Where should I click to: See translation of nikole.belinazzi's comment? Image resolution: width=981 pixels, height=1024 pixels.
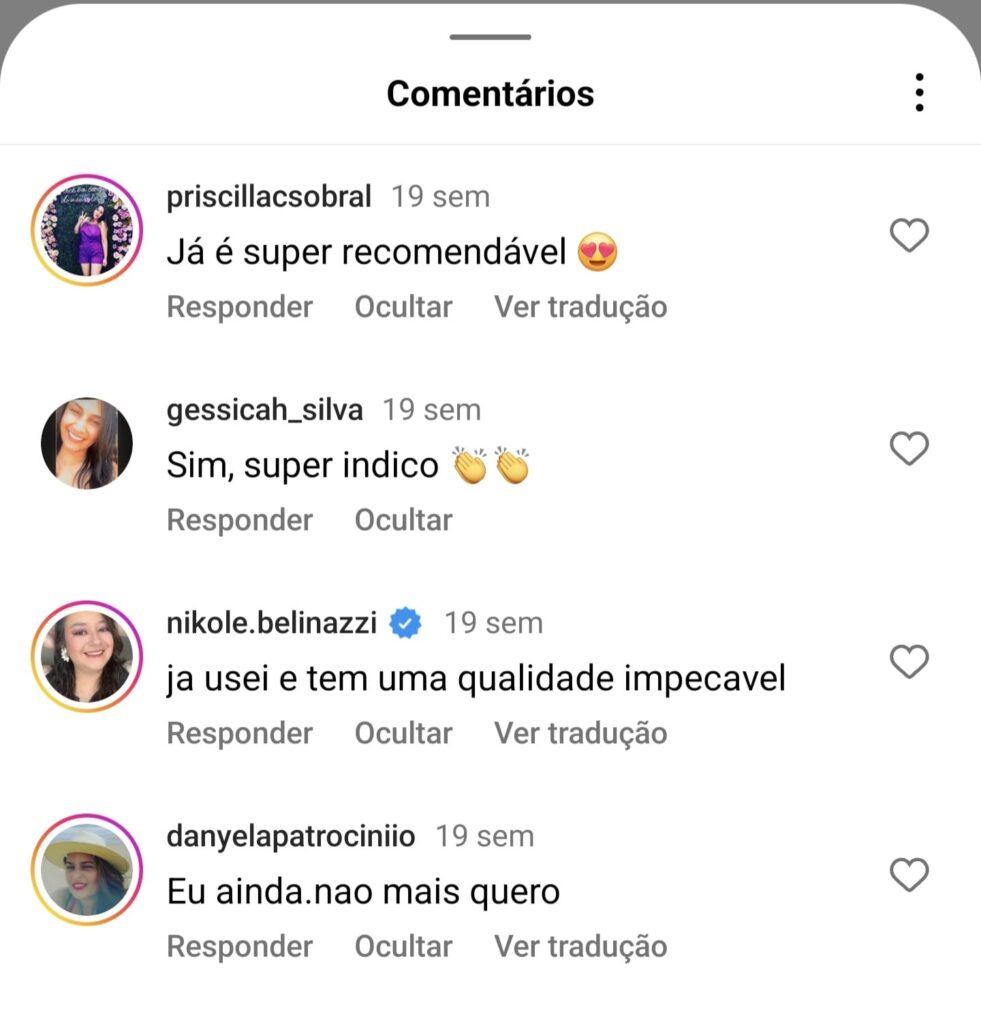580,733
